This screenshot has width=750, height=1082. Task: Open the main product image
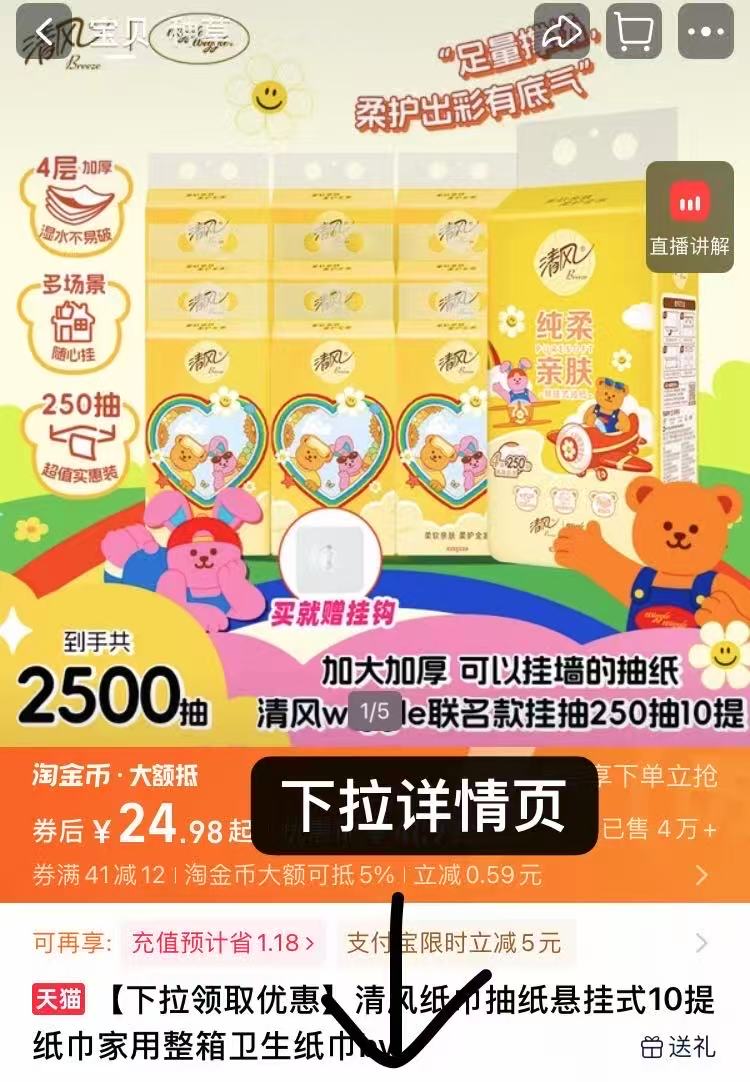click(375, 400)
